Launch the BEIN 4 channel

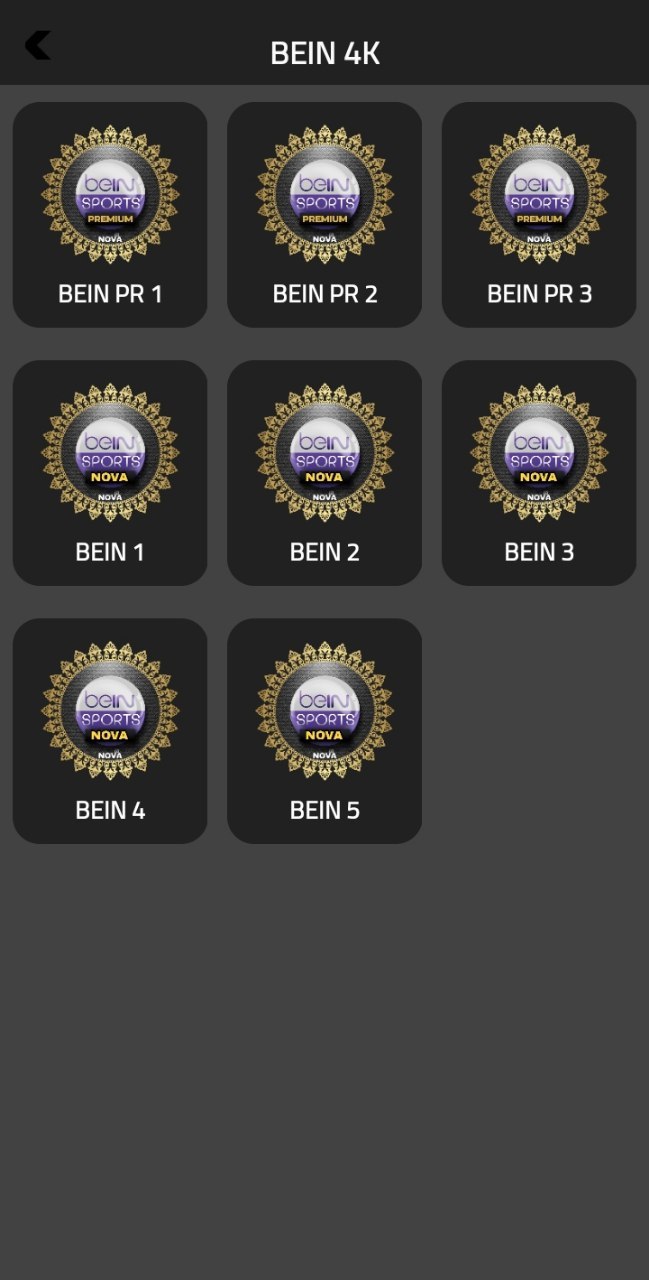pos(110,731)
